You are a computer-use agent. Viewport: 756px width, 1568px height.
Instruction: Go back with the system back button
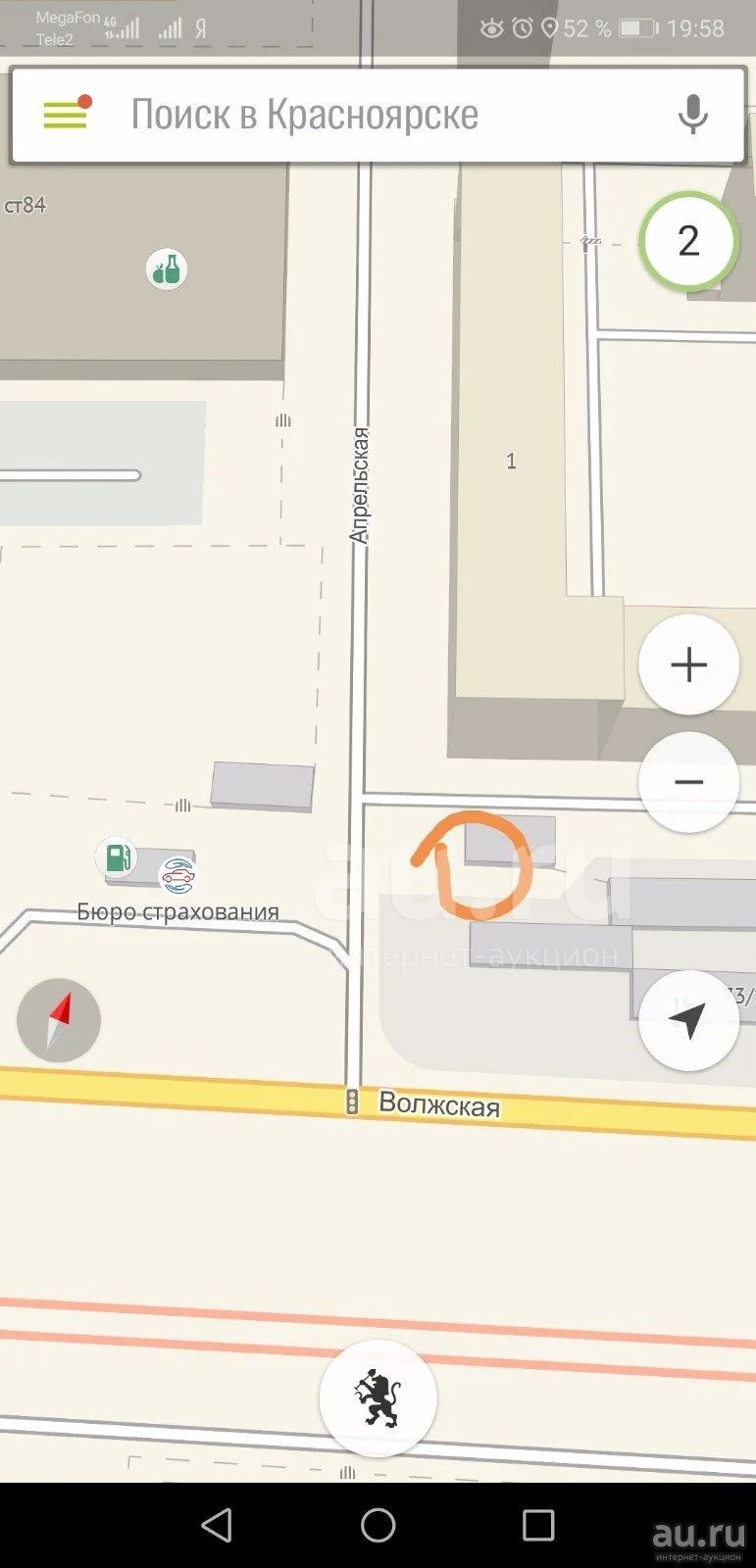coord(217,1525)
